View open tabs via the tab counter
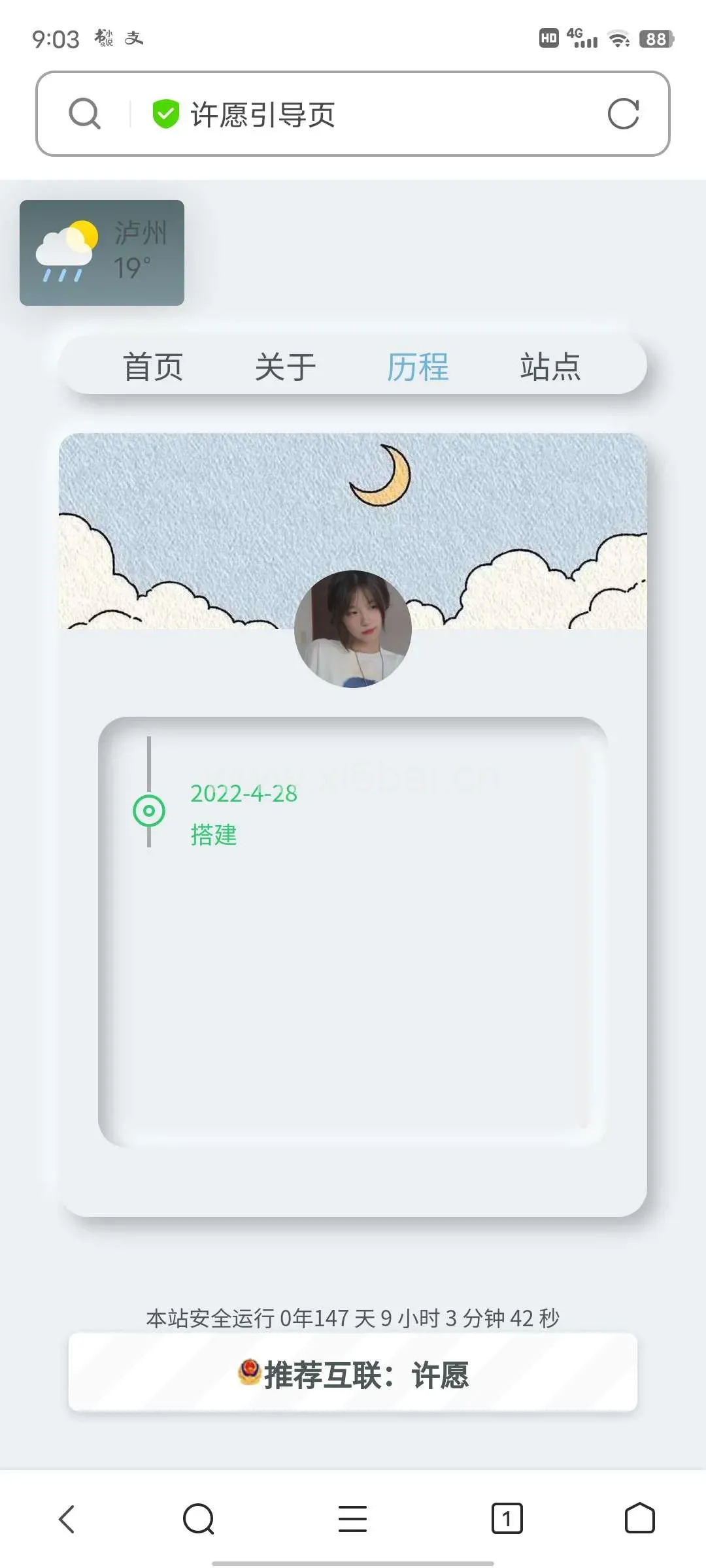 click(x=507, y=1518)
